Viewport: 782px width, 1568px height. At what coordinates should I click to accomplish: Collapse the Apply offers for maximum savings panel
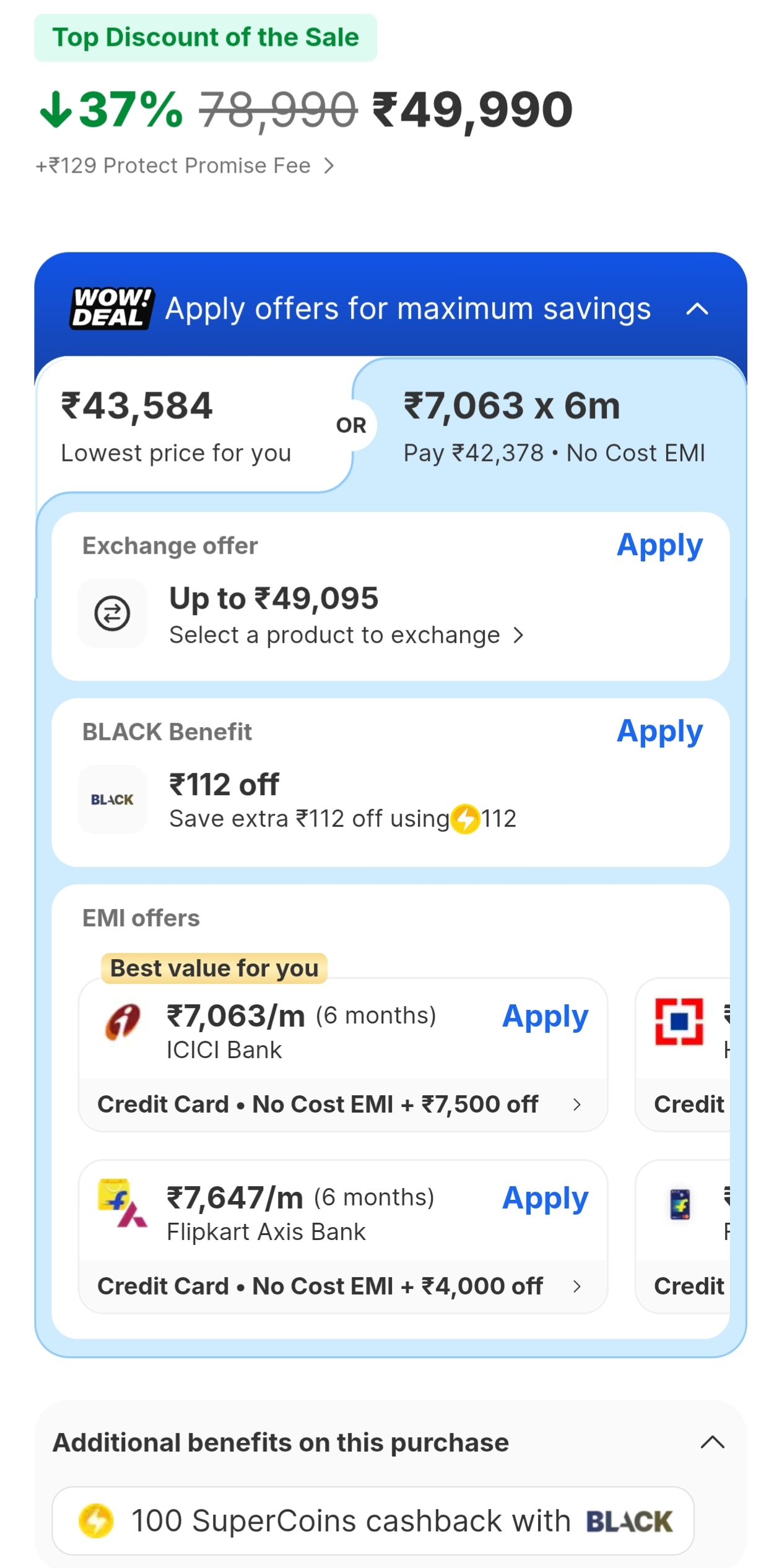coord(697,309)
